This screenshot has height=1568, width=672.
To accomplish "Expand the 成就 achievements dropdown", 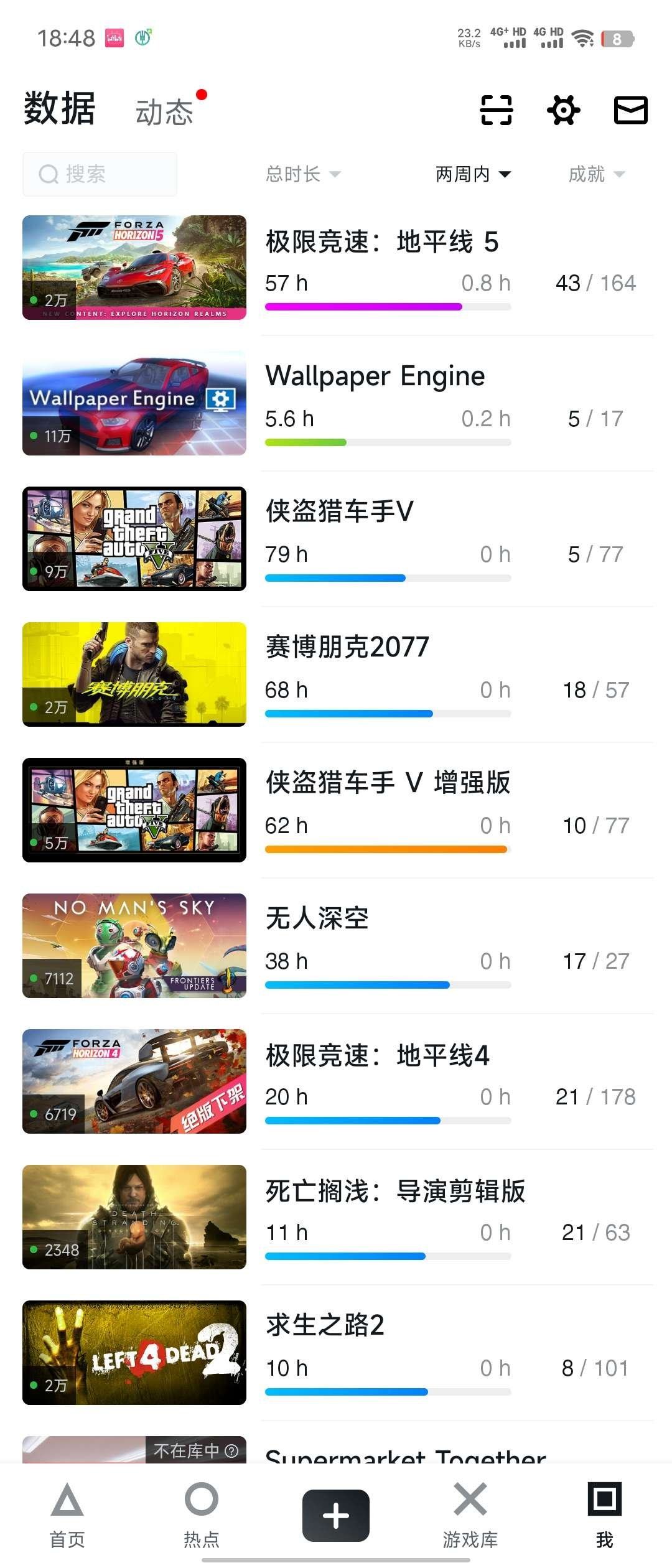I will point(595,175).
